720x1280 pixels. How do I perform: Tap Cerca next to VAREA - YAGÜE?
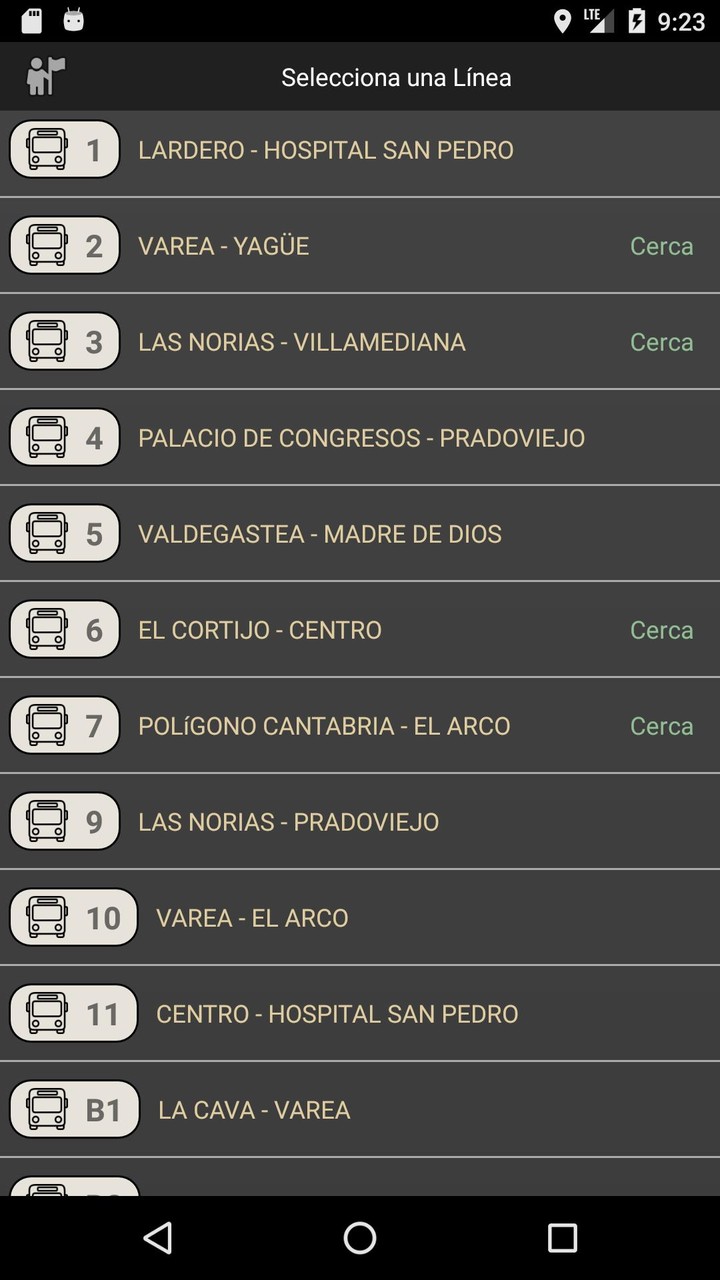point(662,245)
